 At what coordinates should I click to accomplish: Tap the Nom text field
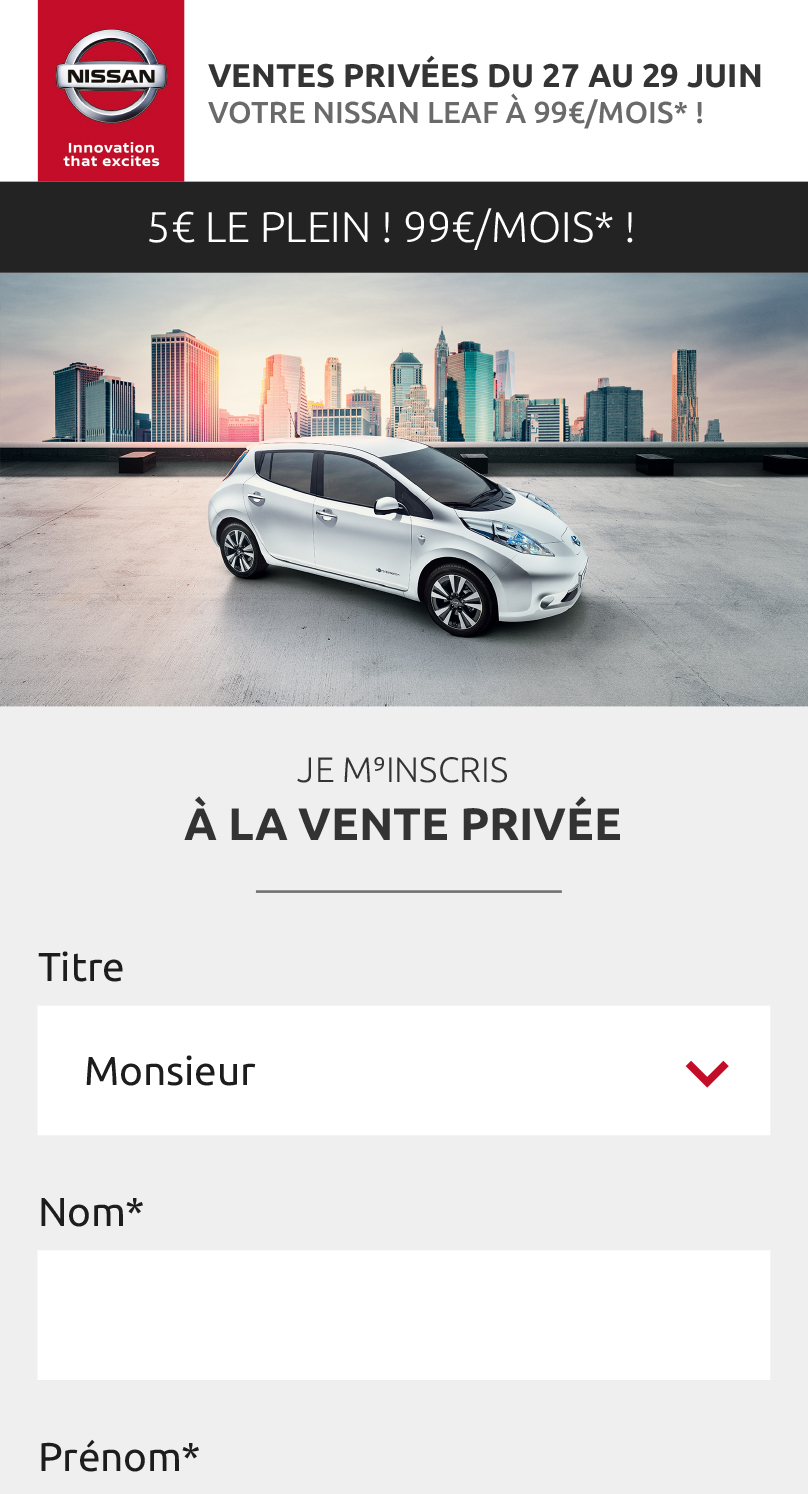[x=404, y=1315]
